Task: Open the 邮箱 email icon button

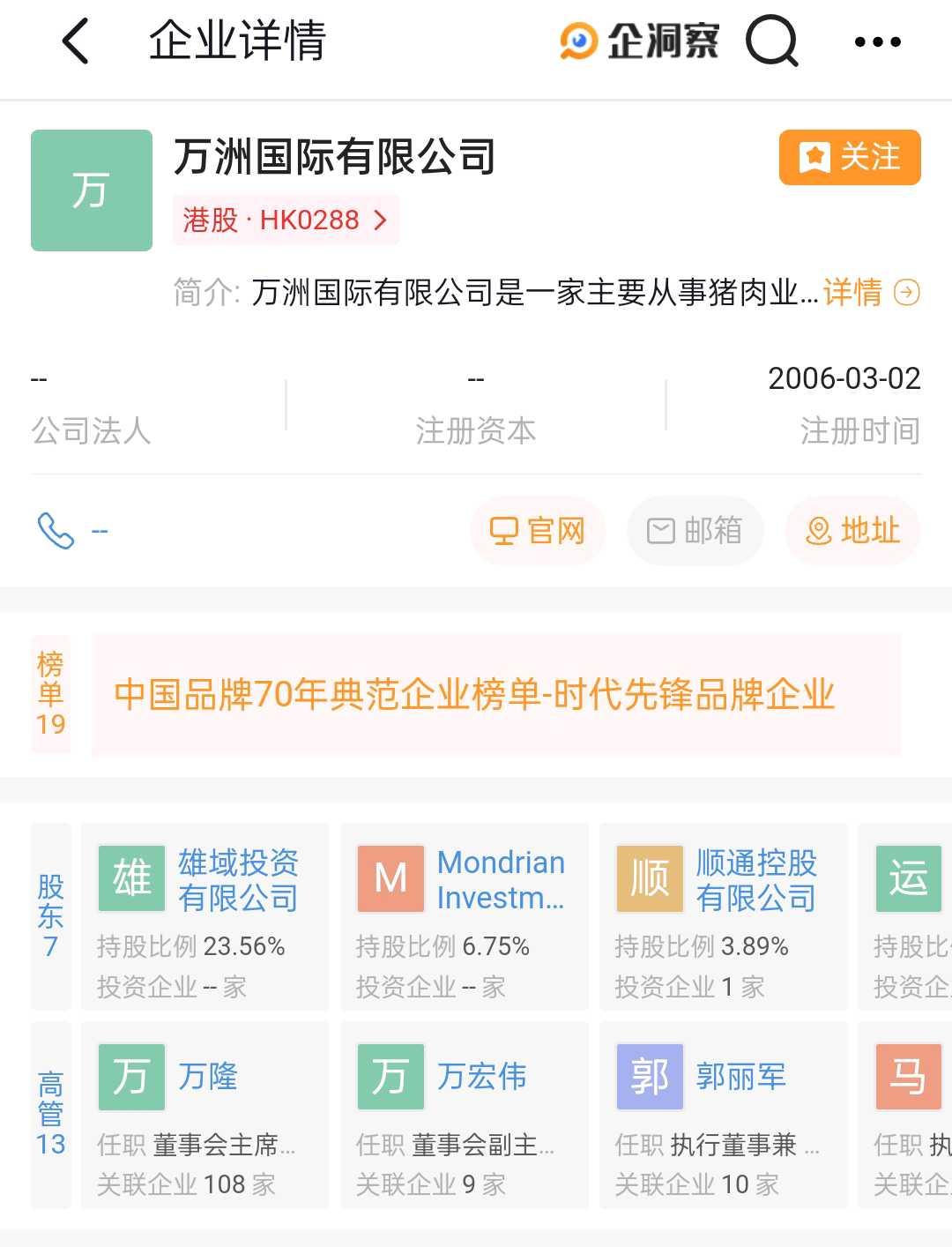Action: click(x=695, y=531)
